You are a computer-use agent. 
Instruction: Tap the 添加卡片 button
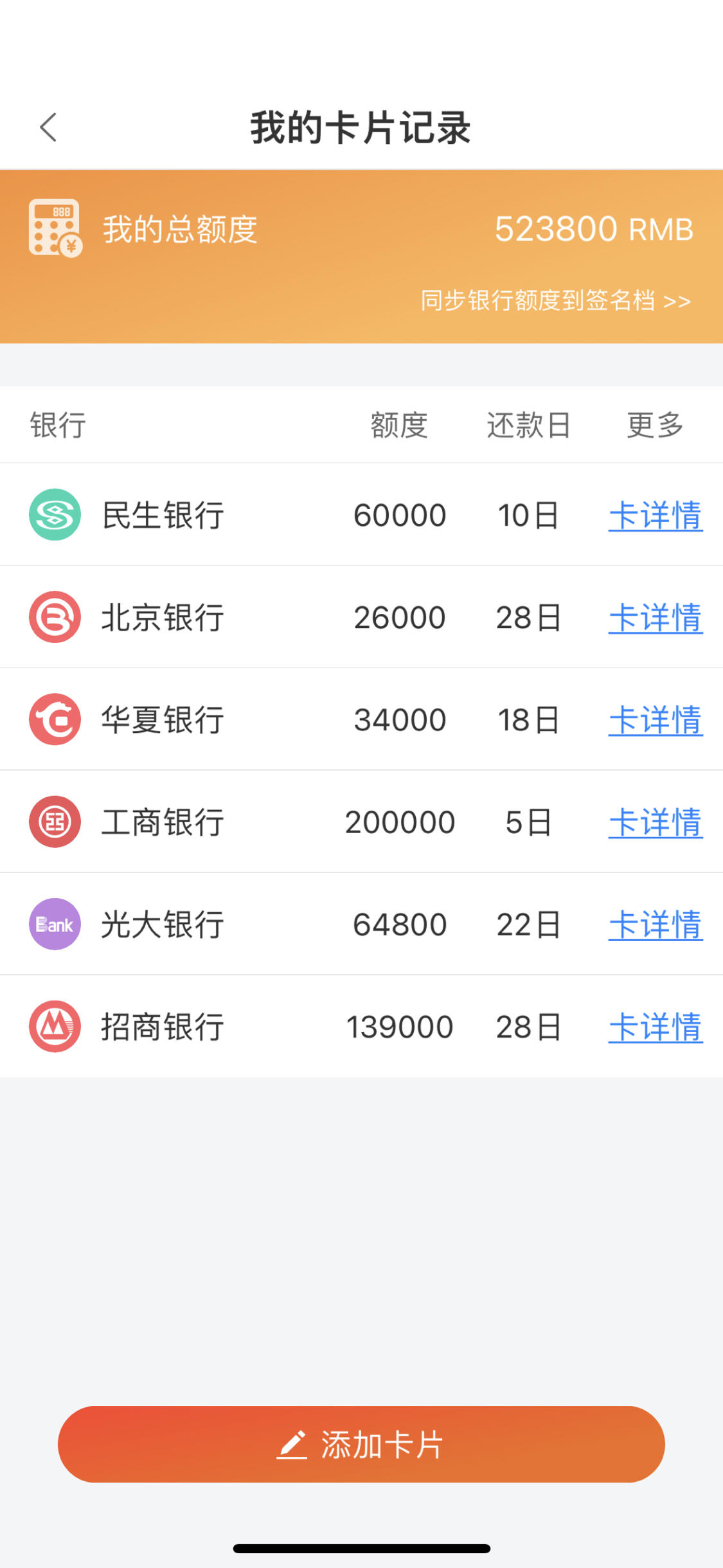coord(361,1444)
